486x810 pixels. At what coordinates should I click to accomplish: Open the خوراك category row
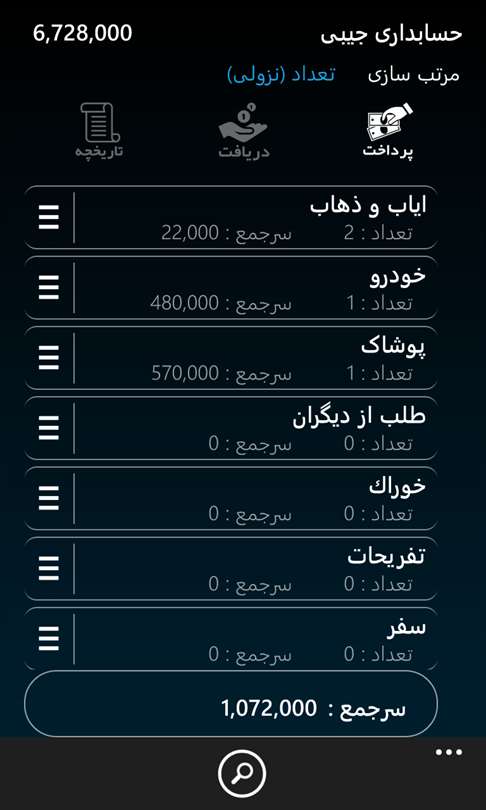click(x=231, y=499)
